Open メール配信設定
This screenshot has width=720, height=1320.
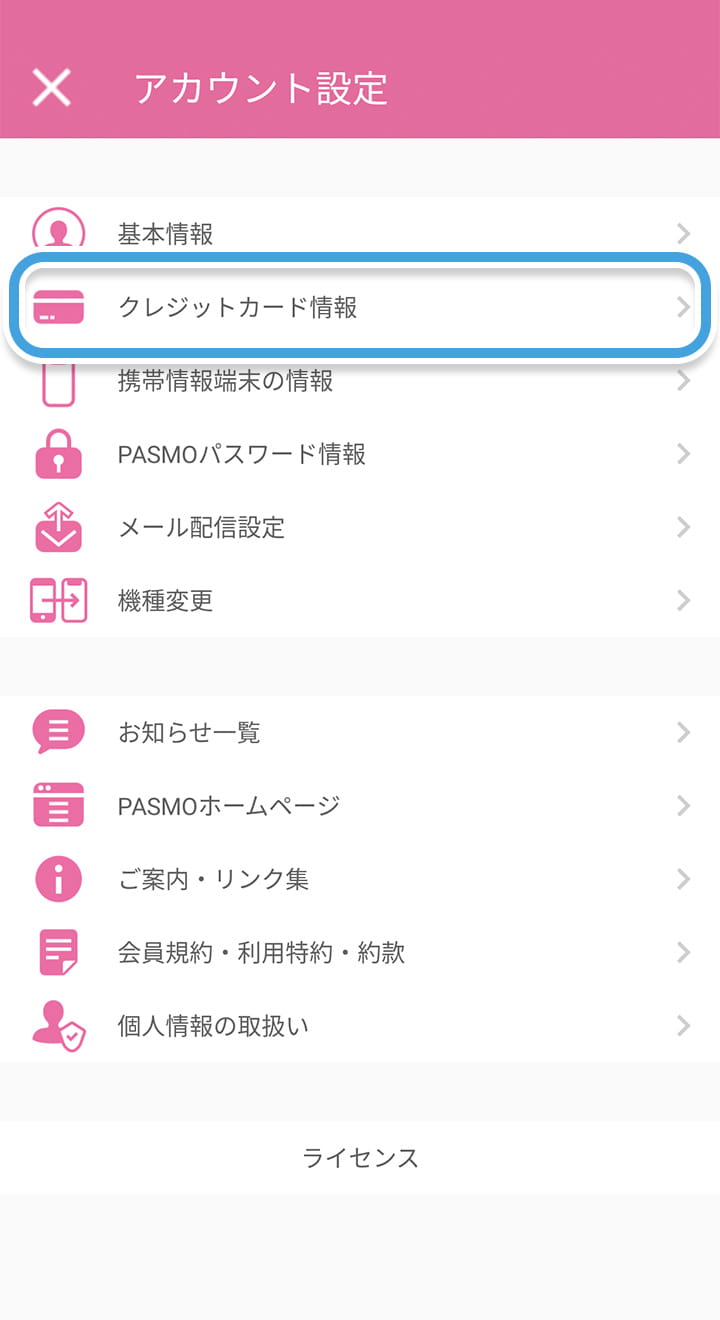click(x=360, y=527)
